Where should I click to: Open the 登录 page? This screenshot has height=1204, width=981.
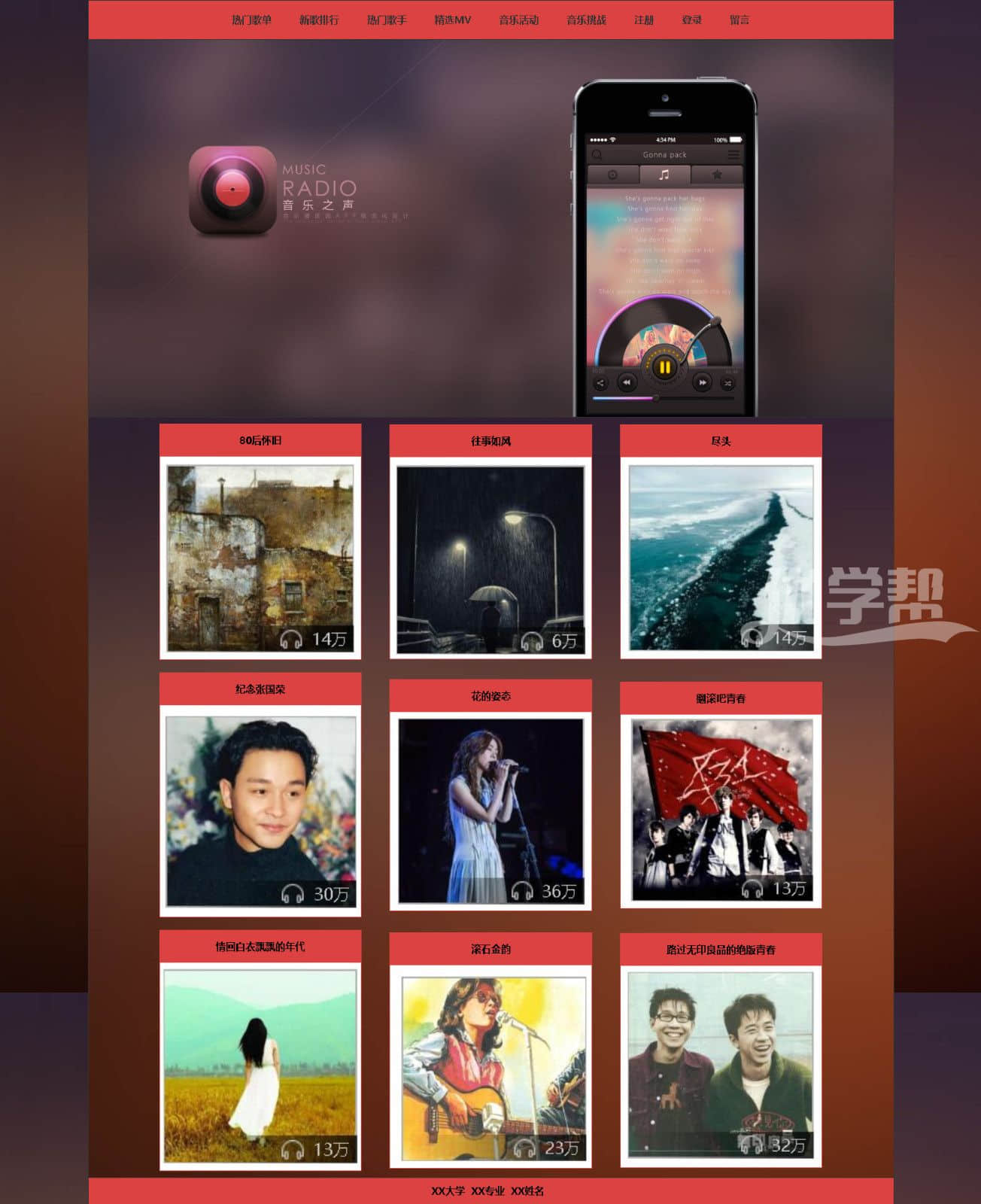pyautogui.click(x=691, y=20)
